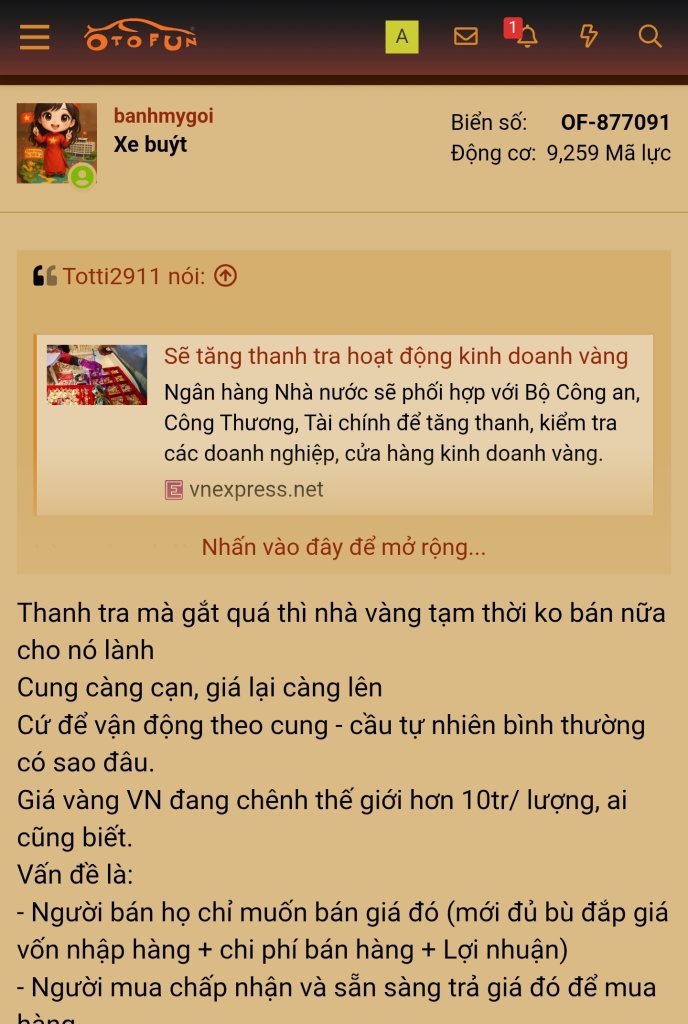Jump to Totti2911's original quoted post
Screen dimensions: 688x1024
coord(226,276)
